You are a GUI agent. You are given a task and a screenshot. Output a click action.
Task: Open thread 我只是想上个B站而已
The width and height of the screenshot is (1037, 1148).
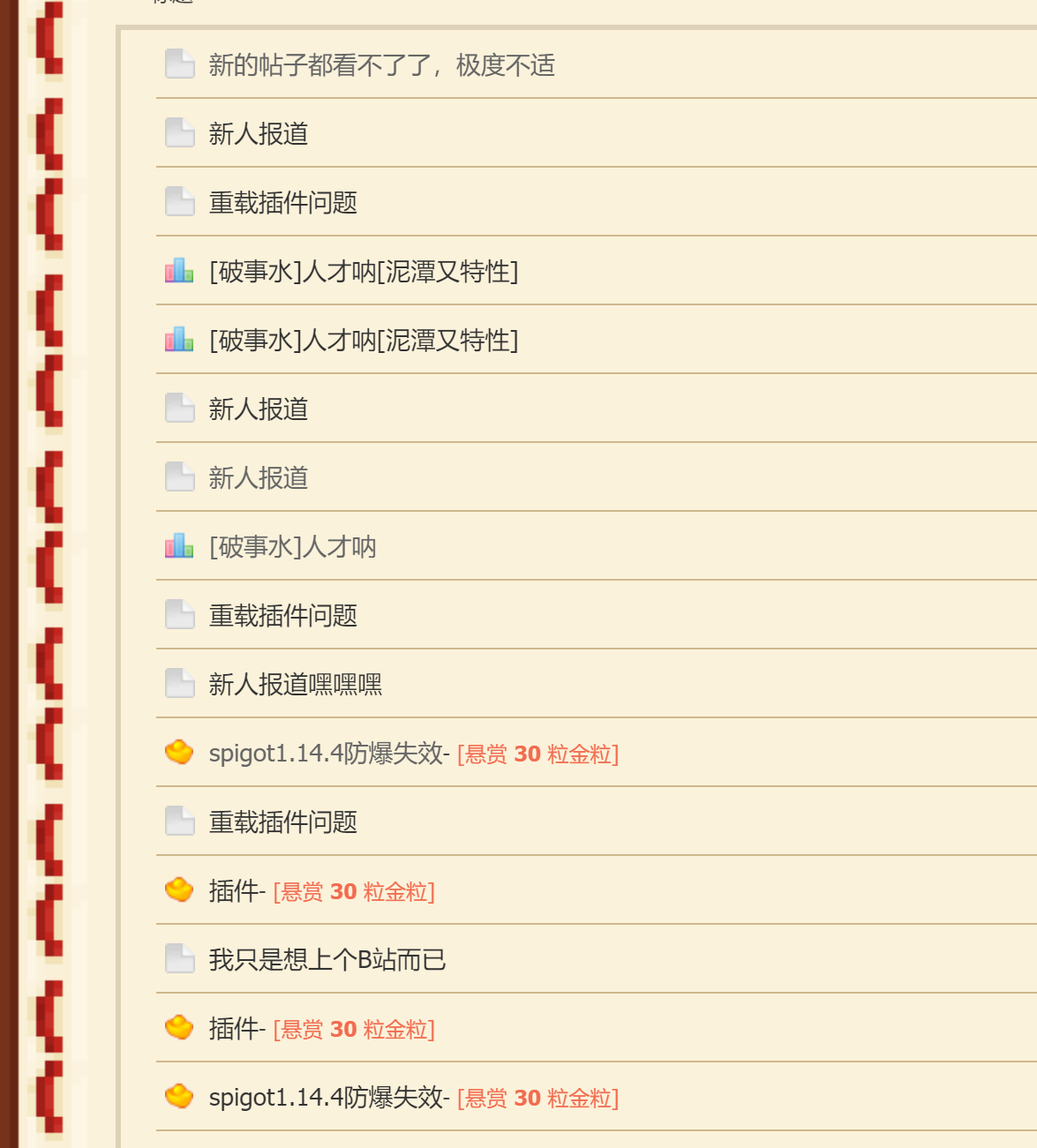pos(327,960)
